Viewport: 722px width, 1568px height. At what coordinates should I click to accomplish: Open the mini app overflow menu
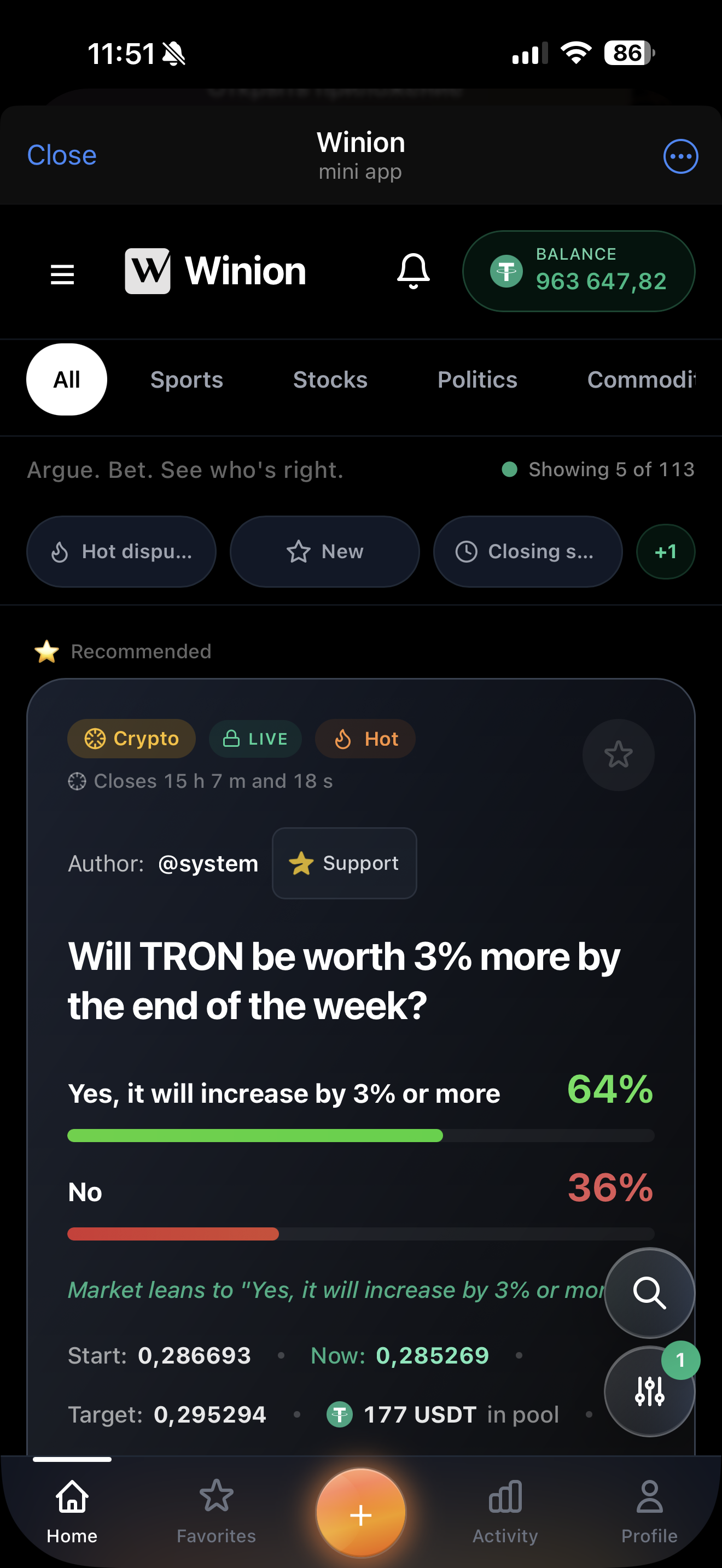[680, 156]
